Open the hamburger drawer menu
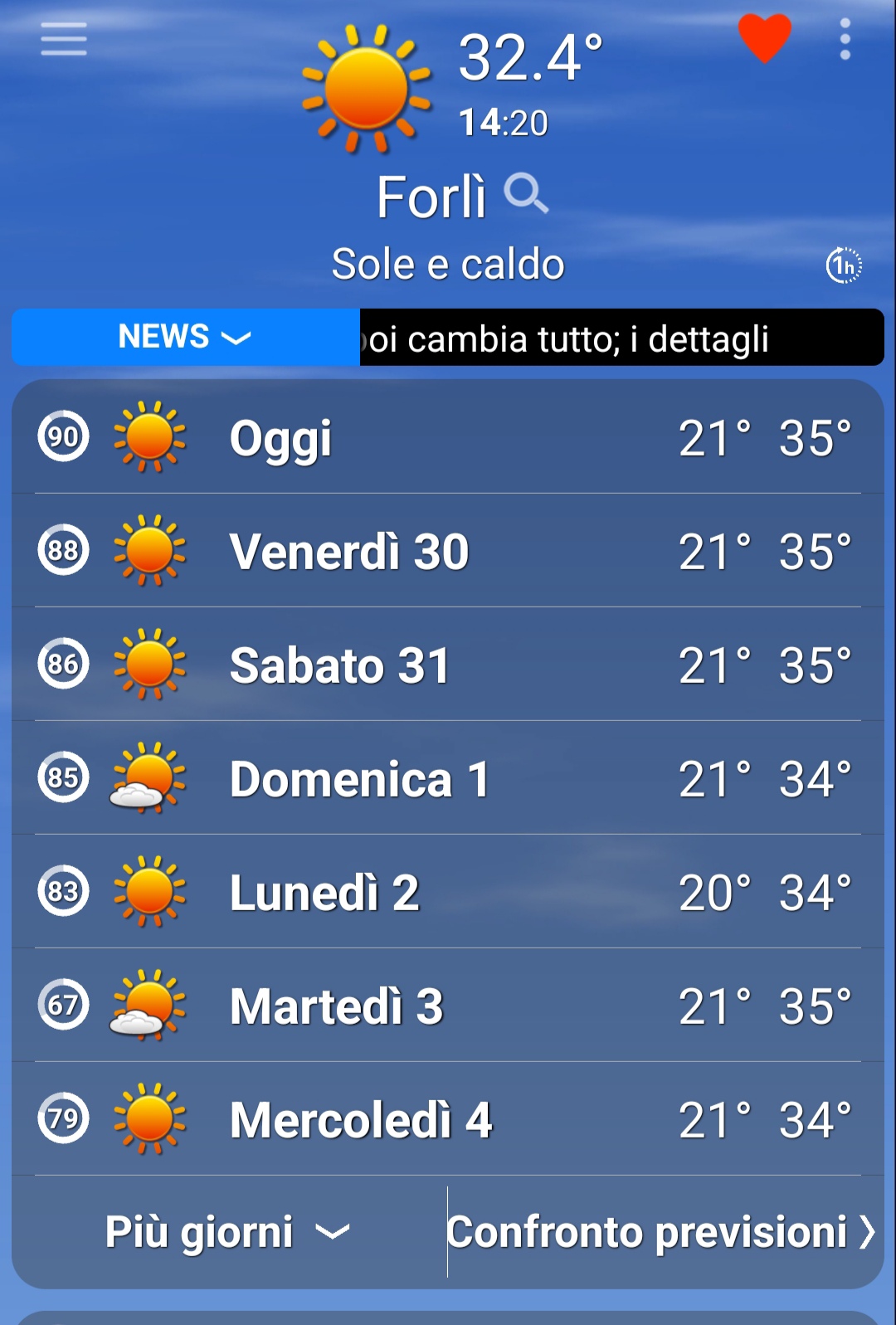 pos(64,39)
